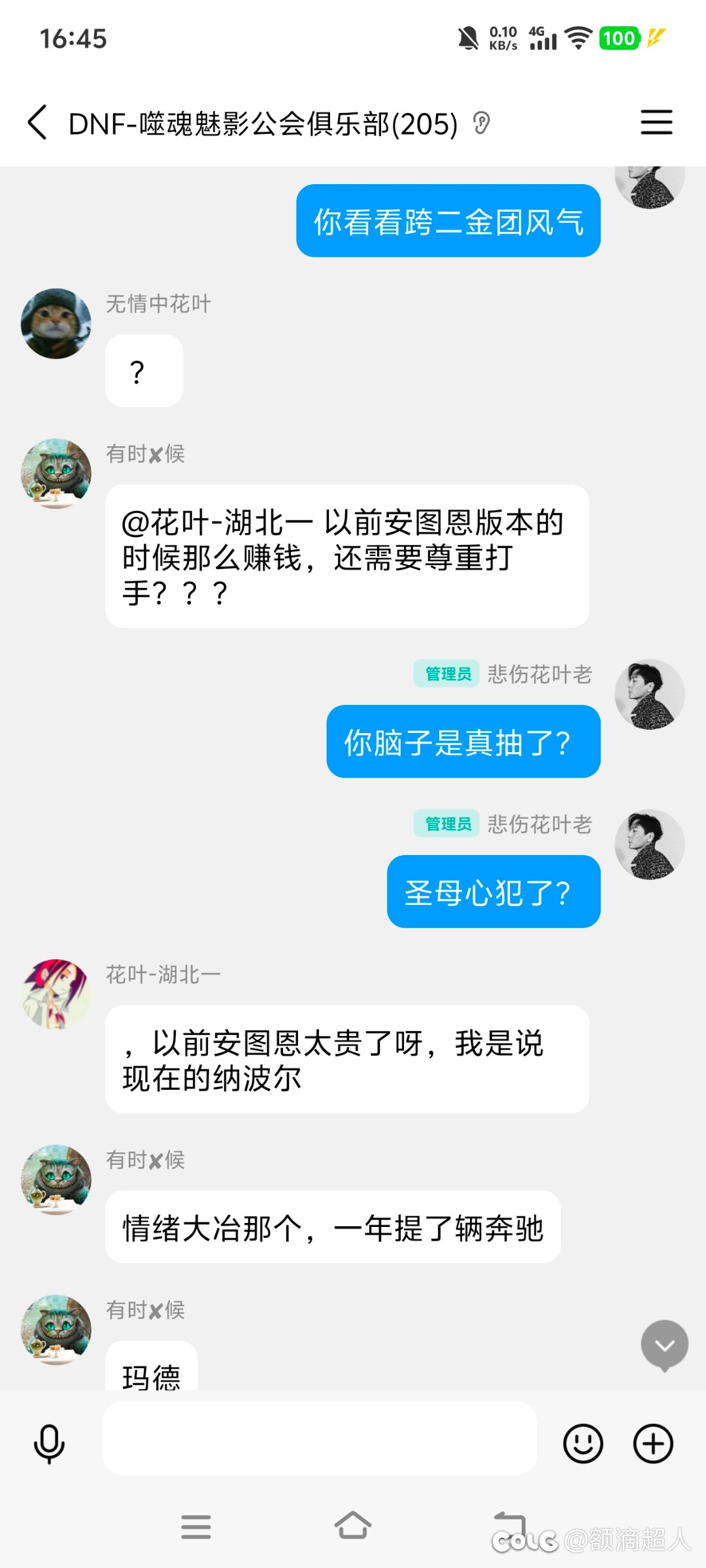706x1568 pixels.
Task: Open avatar of 无情中花叶
Action: tap(56, 323)
